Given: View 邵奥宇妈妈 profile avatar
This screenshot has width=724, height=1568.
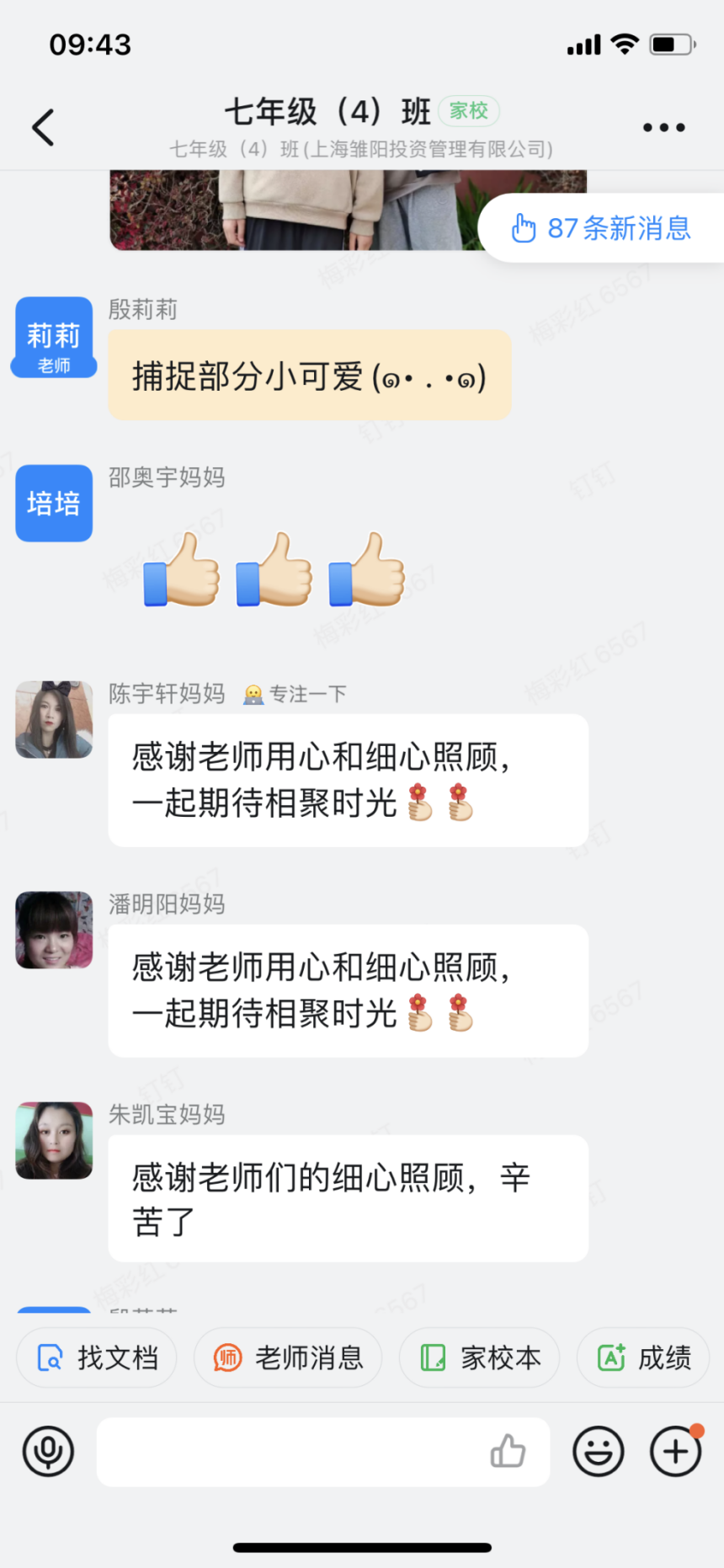Looking at the screenshot, I should [x=54, y=503].
